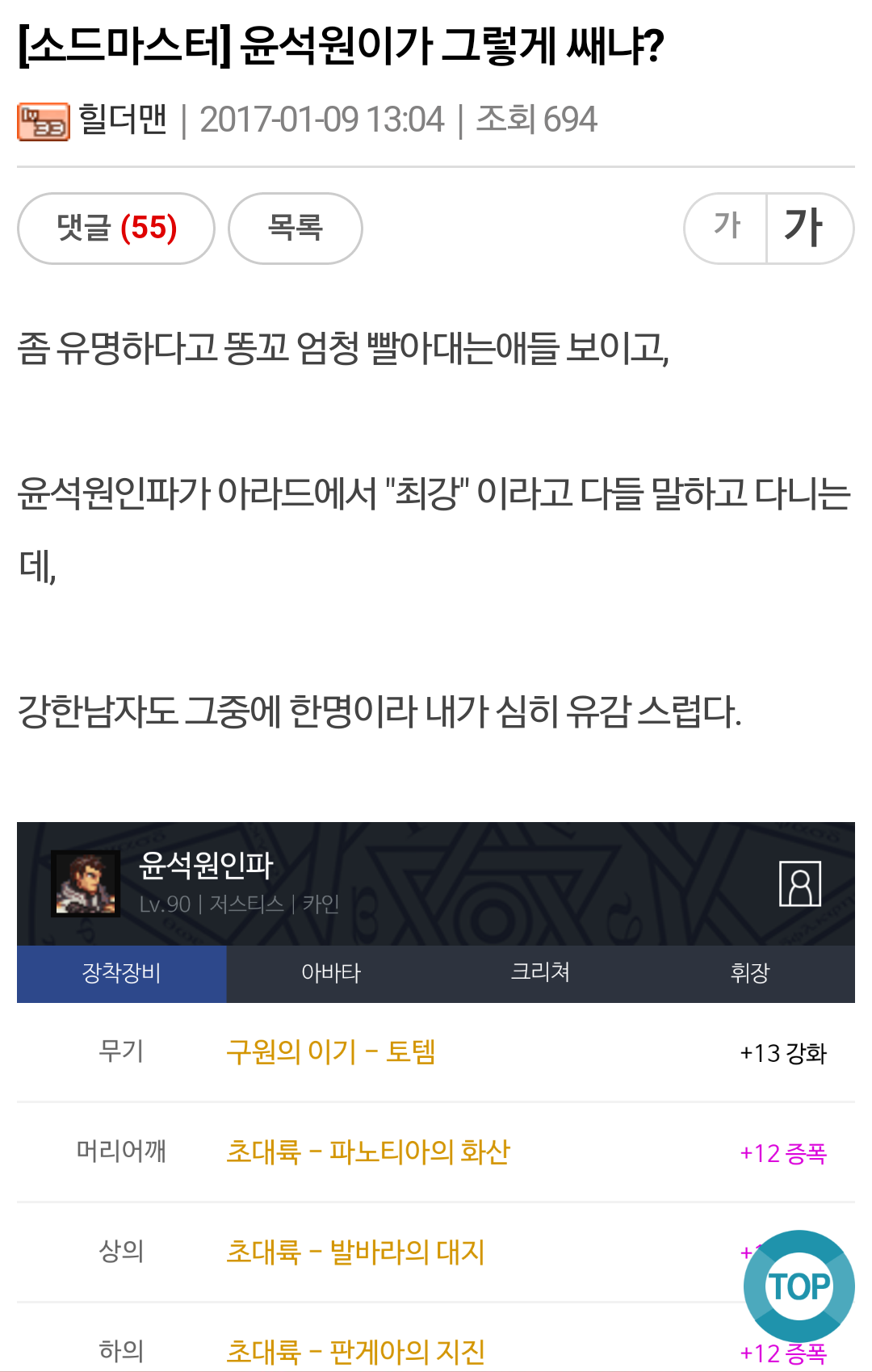Switch to the 아바타 tab
This screenshot has height=1372, width=872.
(x=331, y=973)
